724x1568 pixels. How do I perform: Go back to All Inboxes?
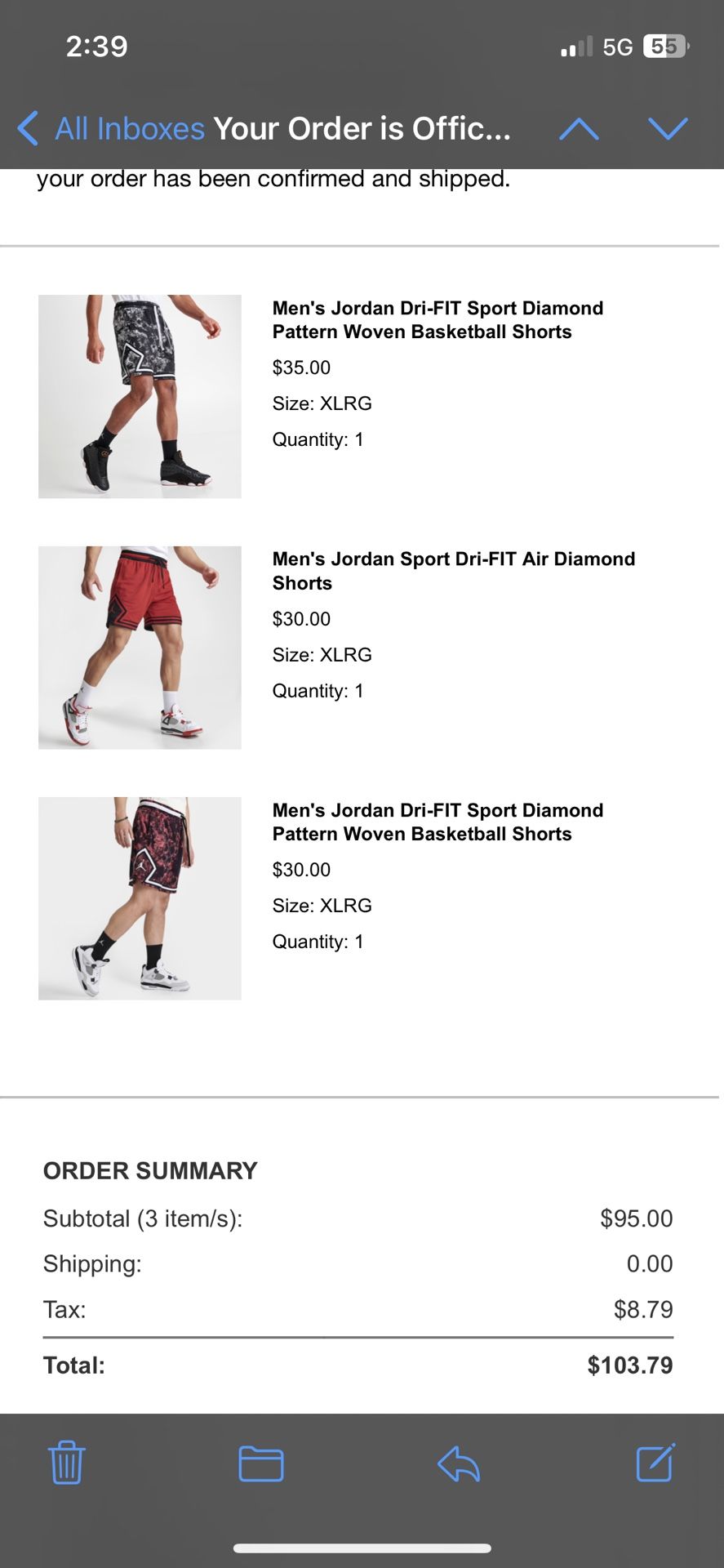(127, 128)
